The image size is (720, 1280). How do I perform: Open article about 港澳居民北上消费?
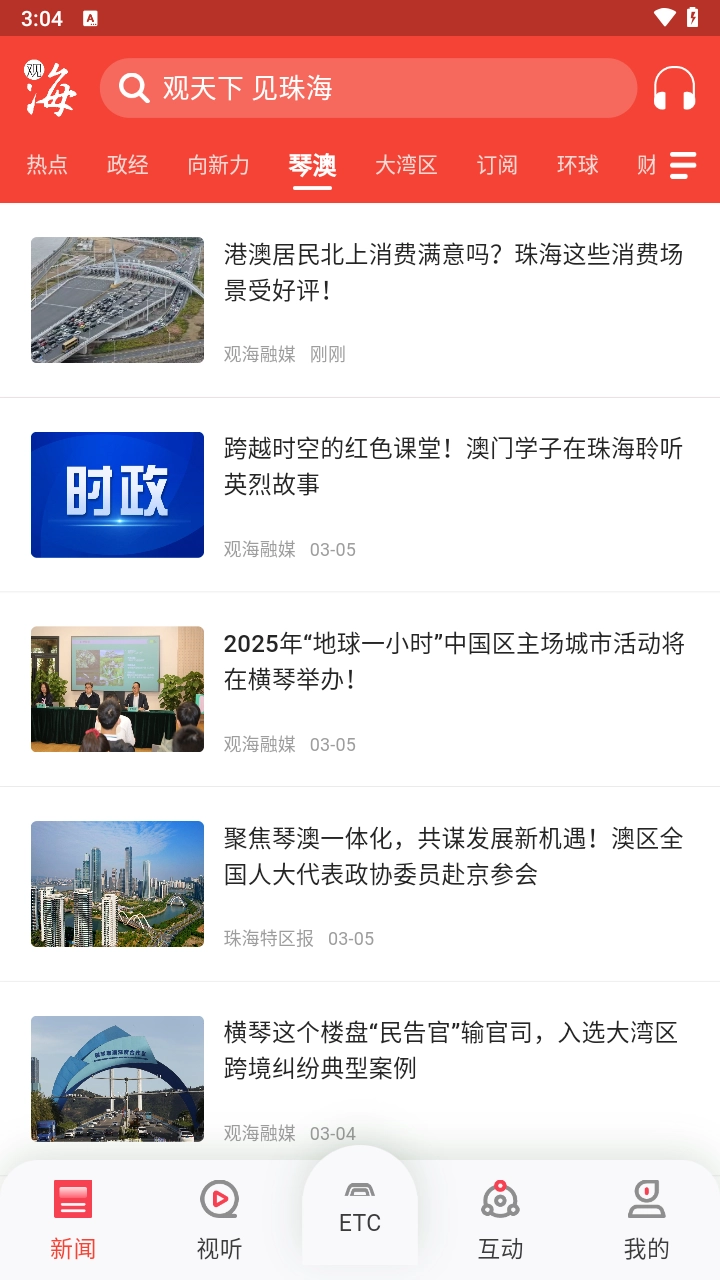453,272
